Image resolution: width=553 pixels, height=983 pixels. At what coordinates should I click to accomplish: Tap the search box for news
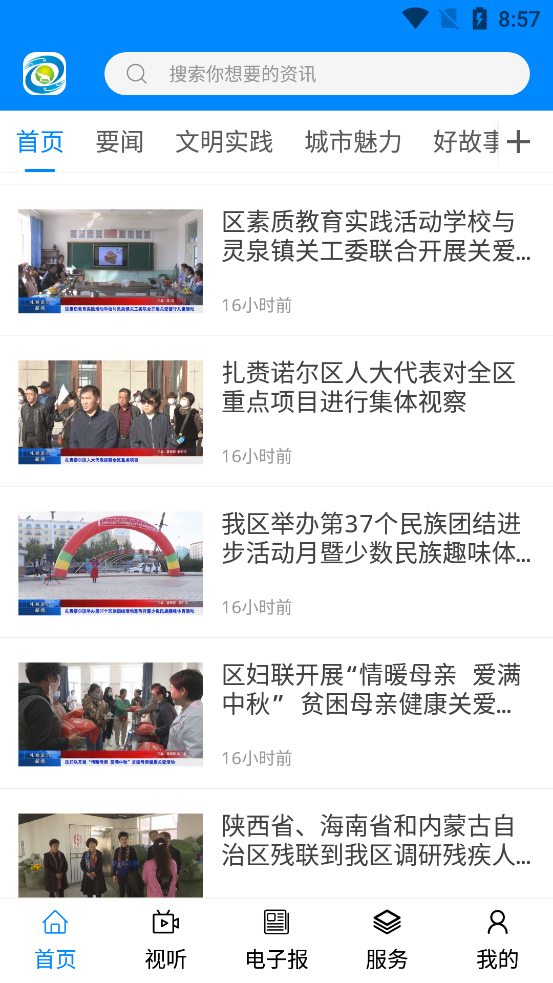point(317,74)
